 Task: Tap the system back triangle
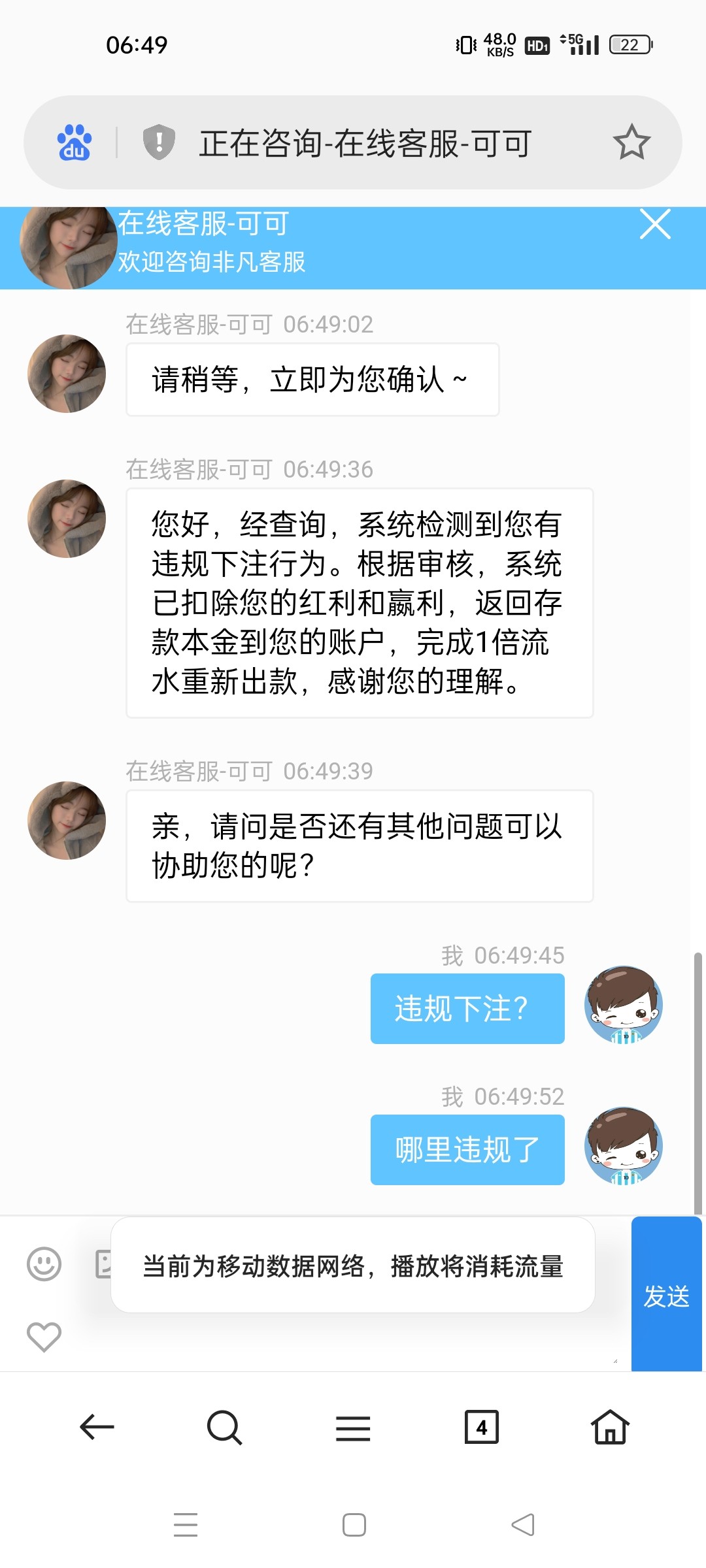tap(523, 1525)
